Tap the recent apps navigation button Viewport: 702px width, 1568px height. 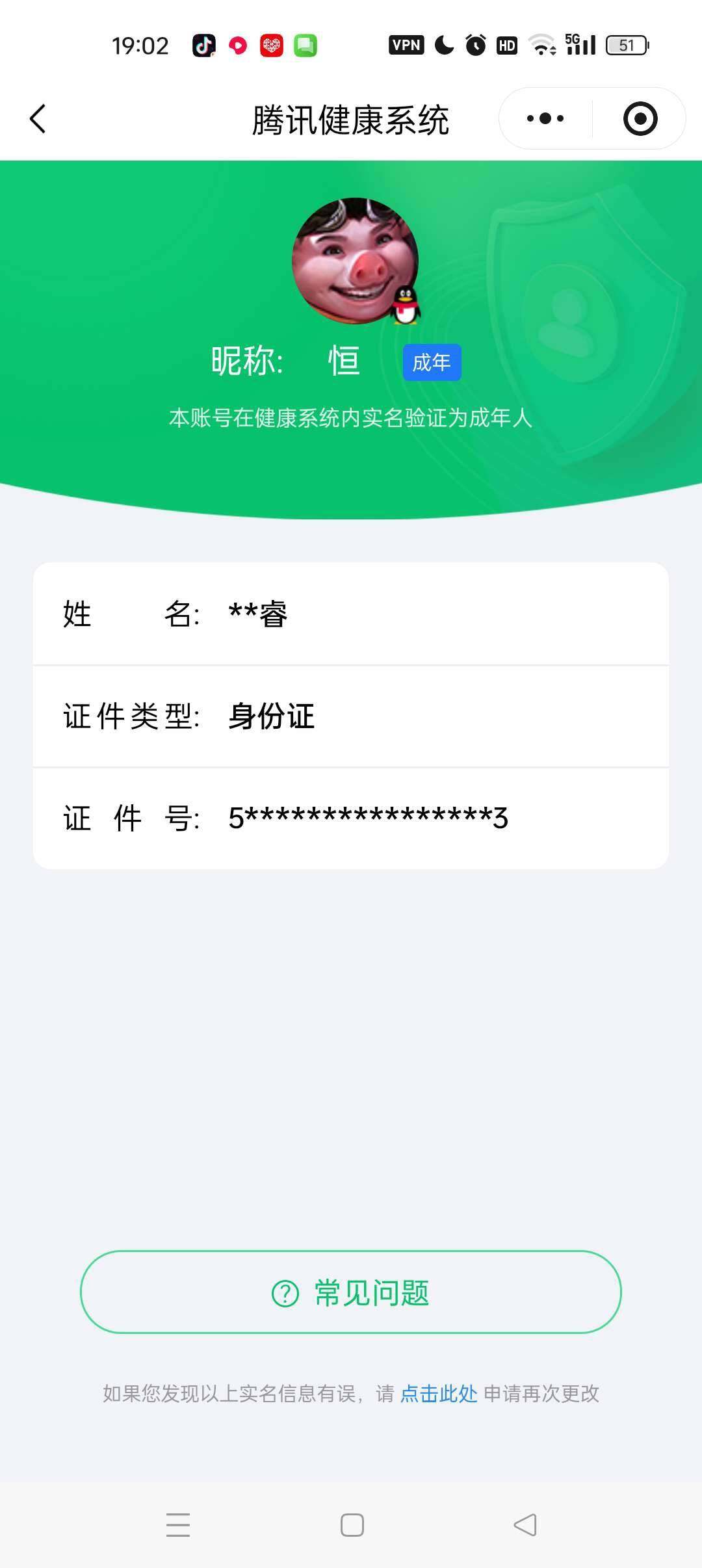click(179, 1526)
